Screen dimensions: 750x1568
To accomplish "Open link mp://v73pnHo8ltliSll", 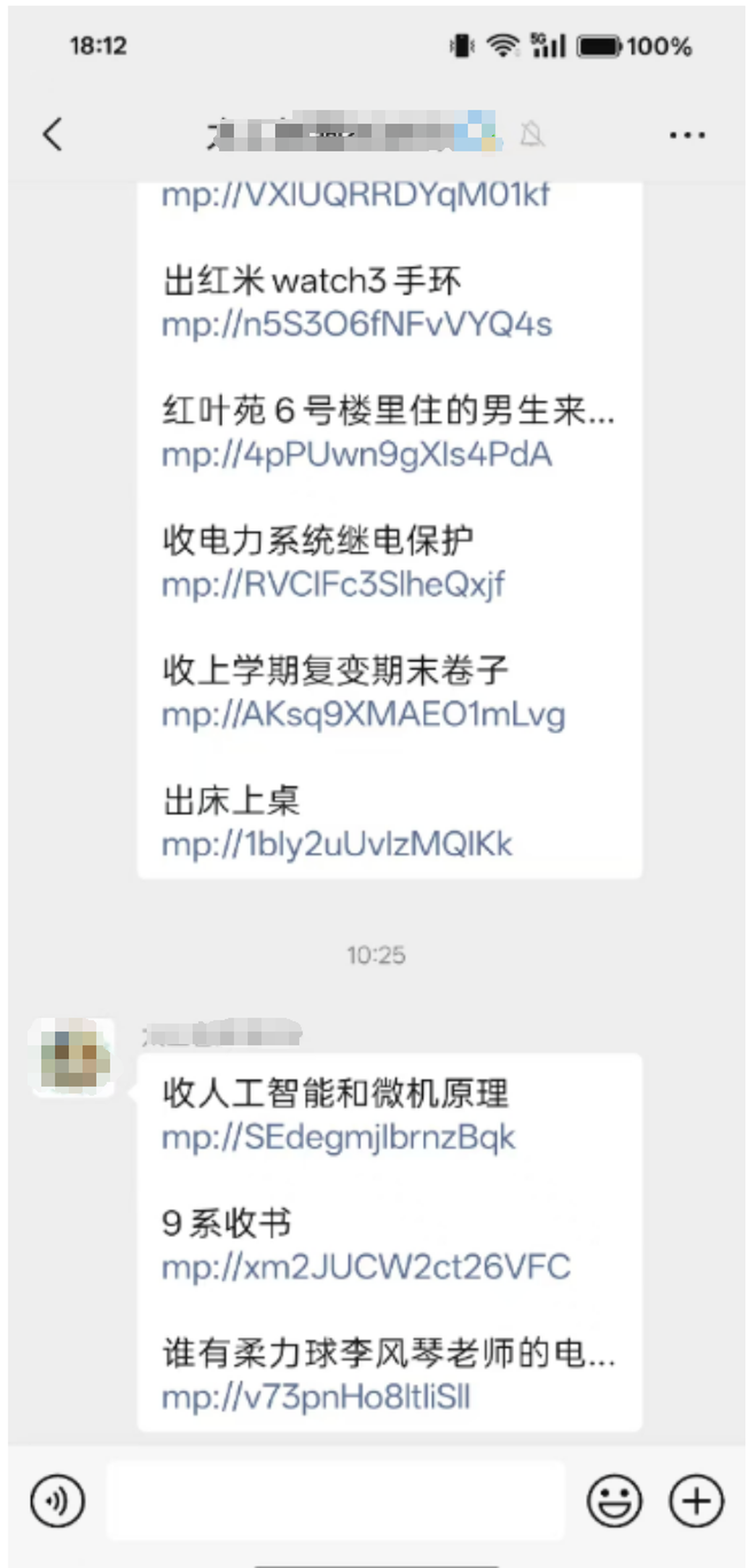I will click(x=315, y=1397).
